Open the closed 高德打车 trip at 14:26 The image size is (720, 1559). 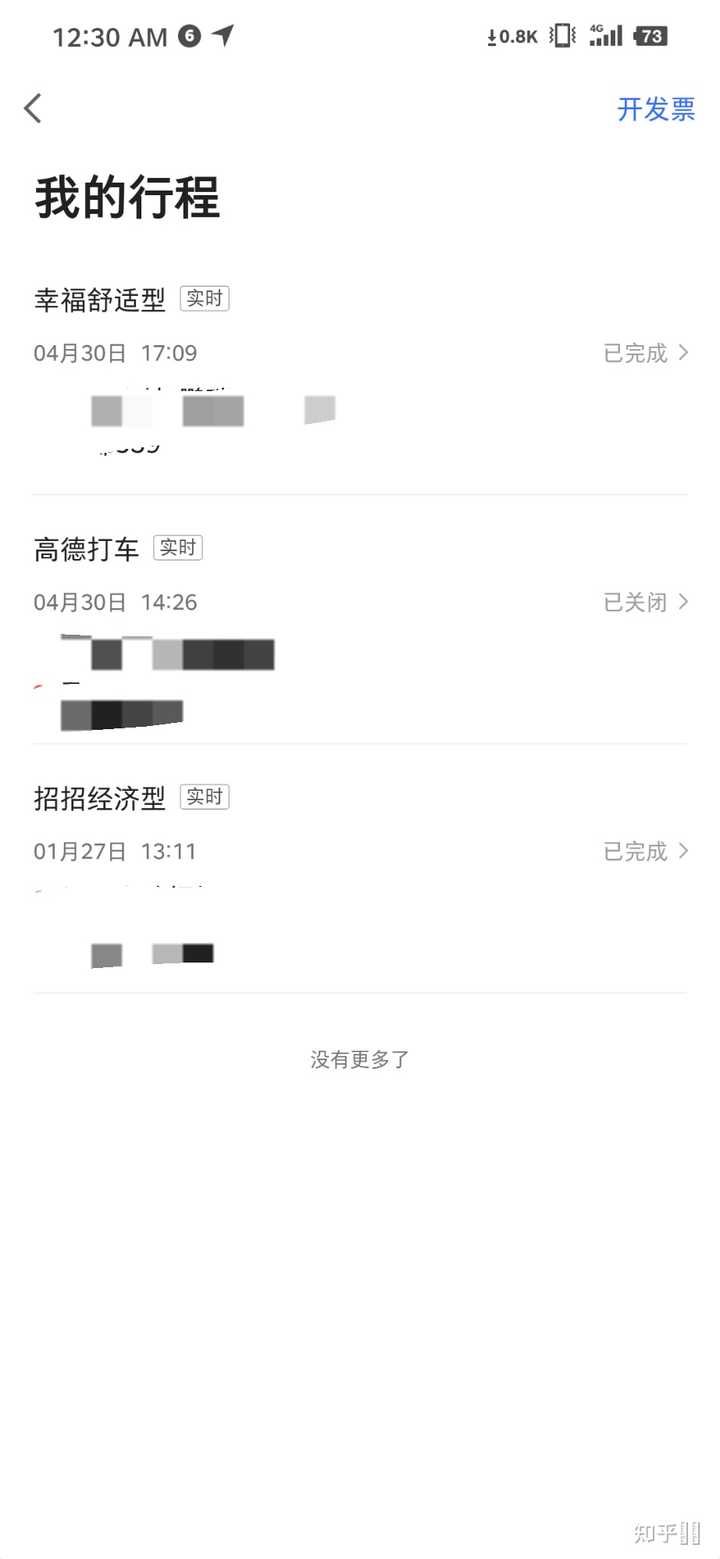click(360, 620)
